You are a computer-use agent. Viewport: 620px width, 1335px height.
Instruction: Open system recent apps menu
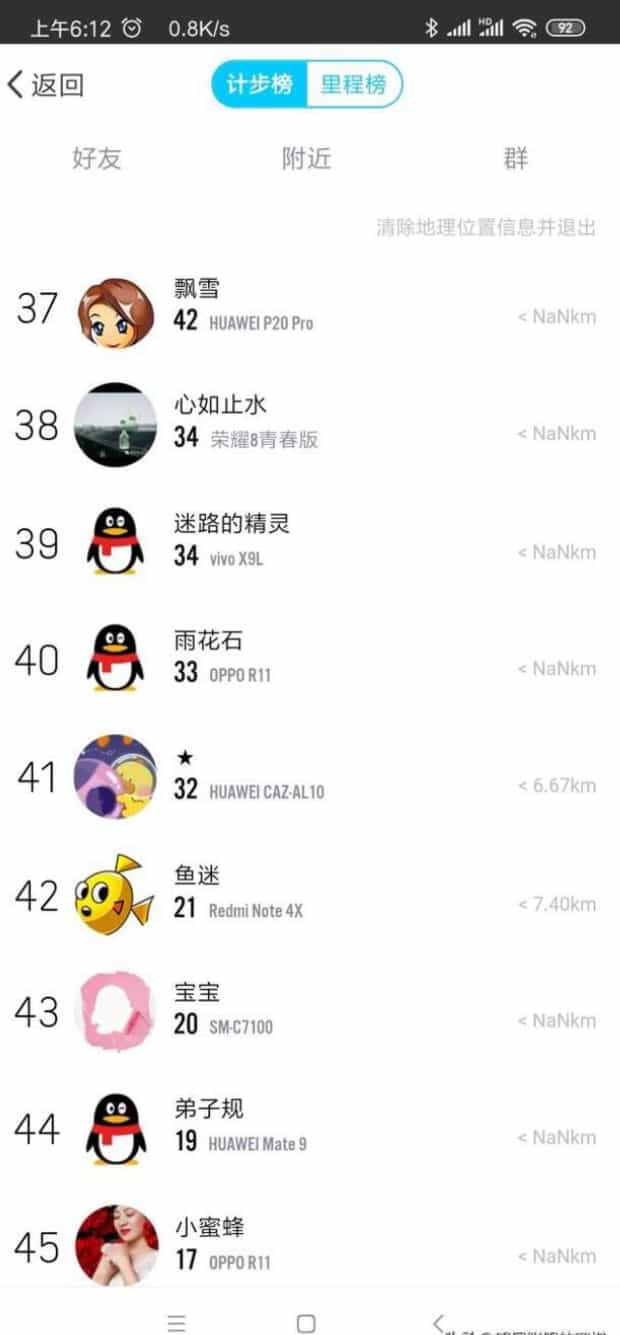[x=176, y=1323]
